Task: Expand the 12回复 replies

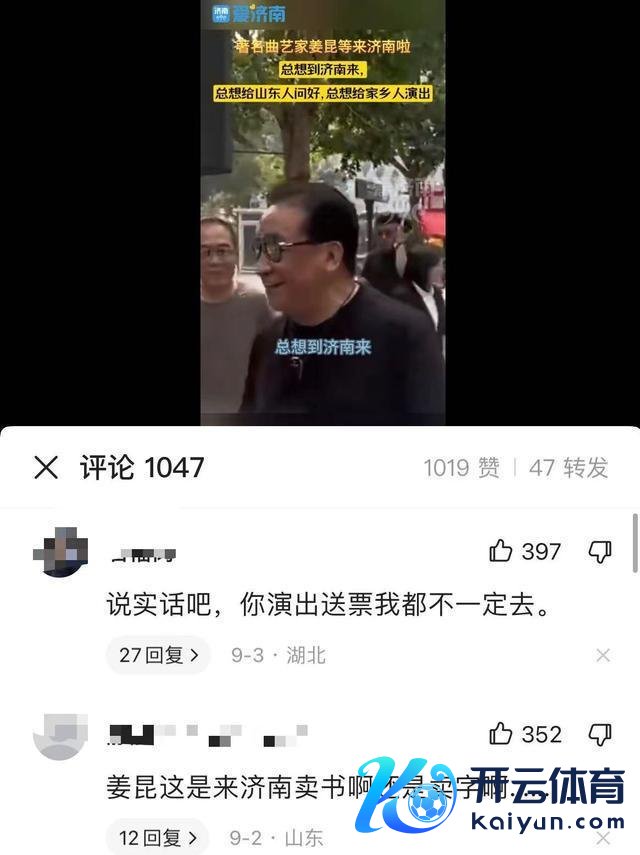Action: pyautogui.click(x=158, y=837)
